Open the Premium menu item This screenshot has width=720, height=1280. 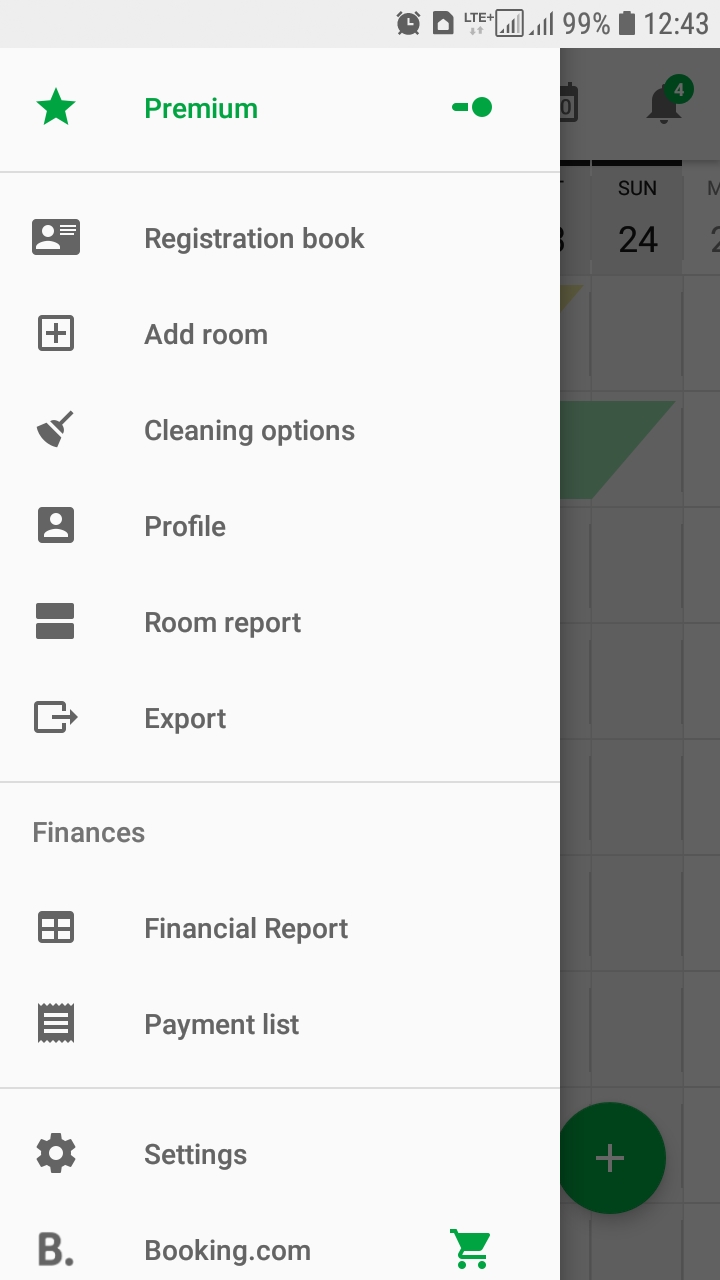click(x=280, y=108)
